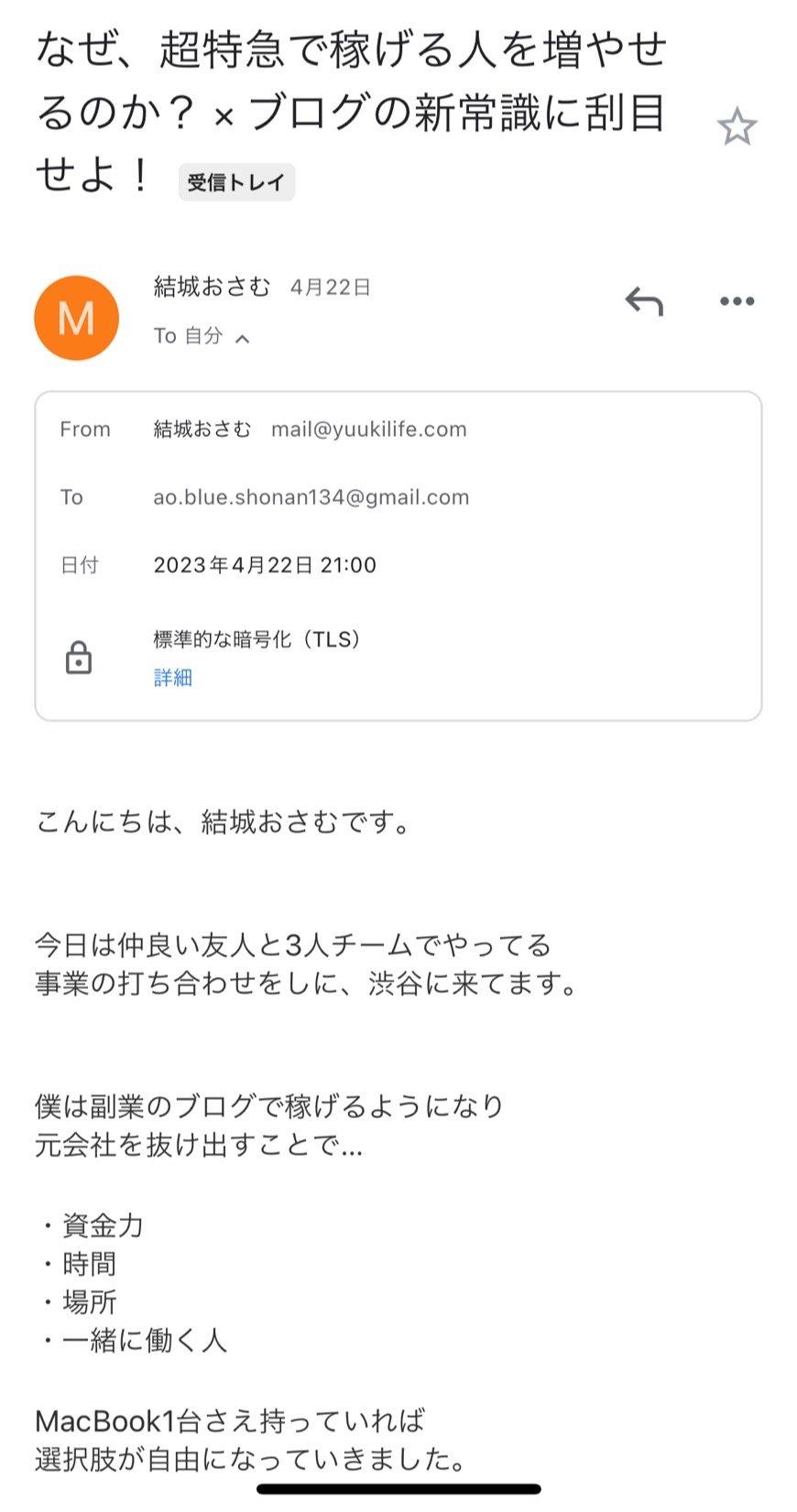
Task: Collapse the recipient details chevron
Action: pyautogui.click(x=243, y=339)
